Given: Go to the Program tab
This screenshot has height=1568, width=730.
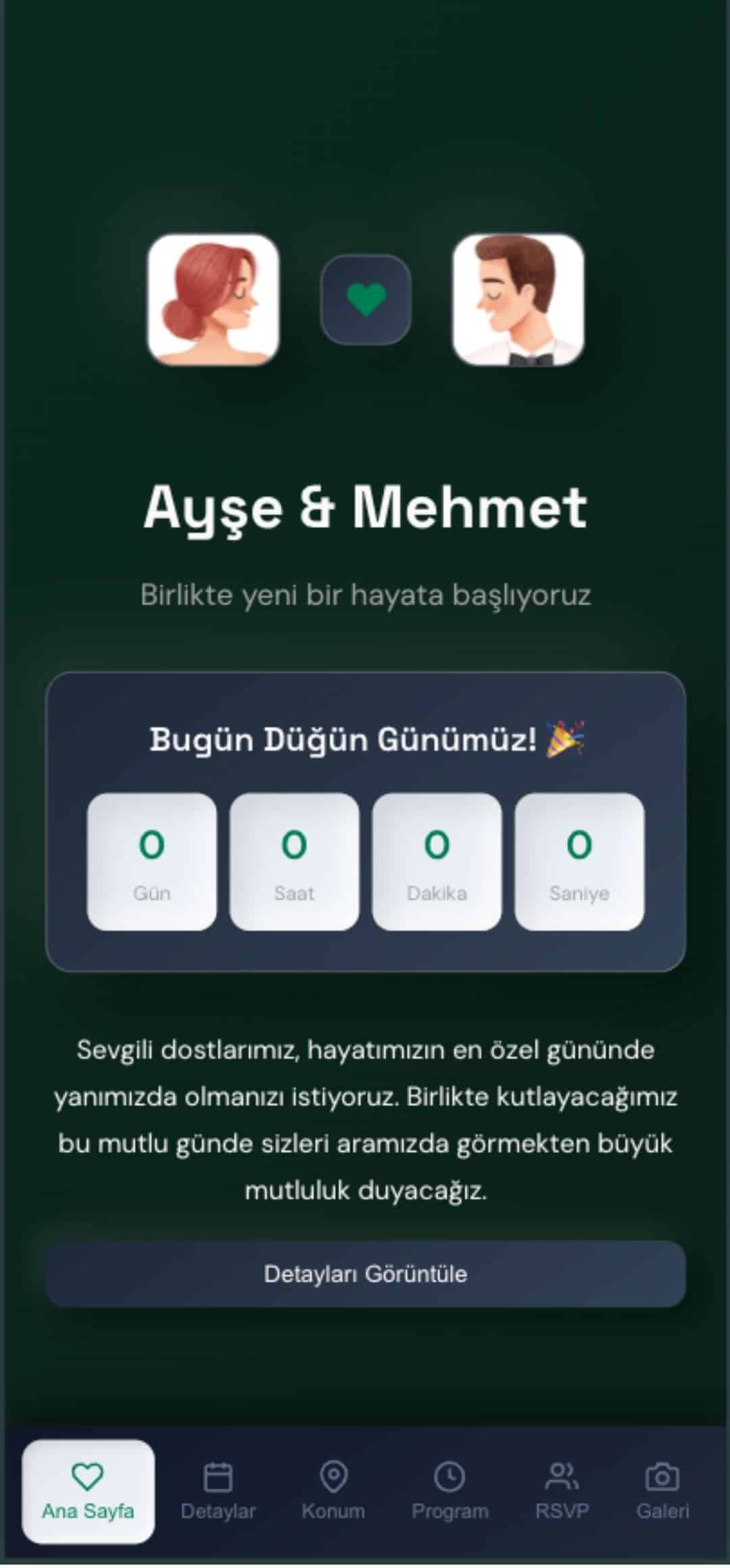Looking at the screenshot, I should 449,1491.
